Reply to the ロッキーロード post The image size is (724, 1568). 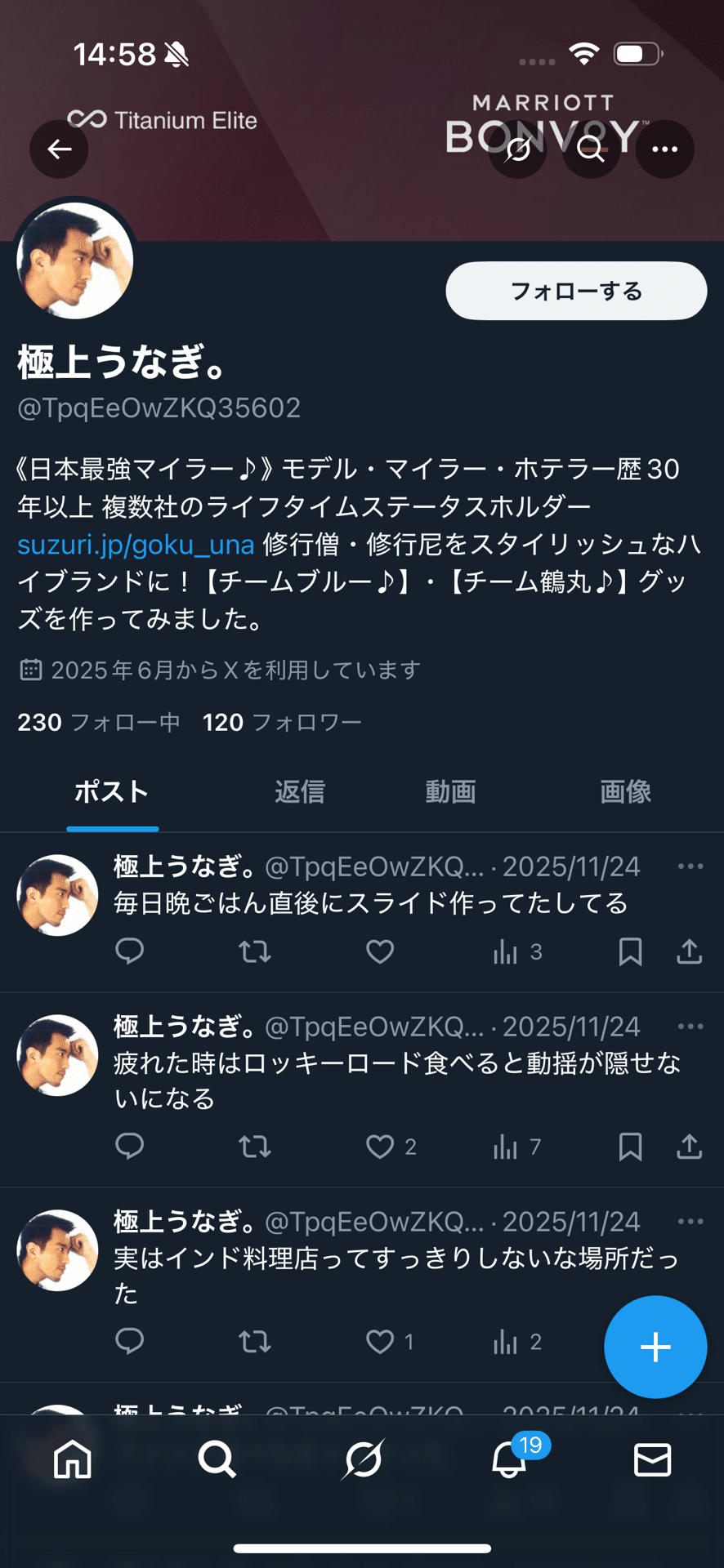pos(130,1146)
